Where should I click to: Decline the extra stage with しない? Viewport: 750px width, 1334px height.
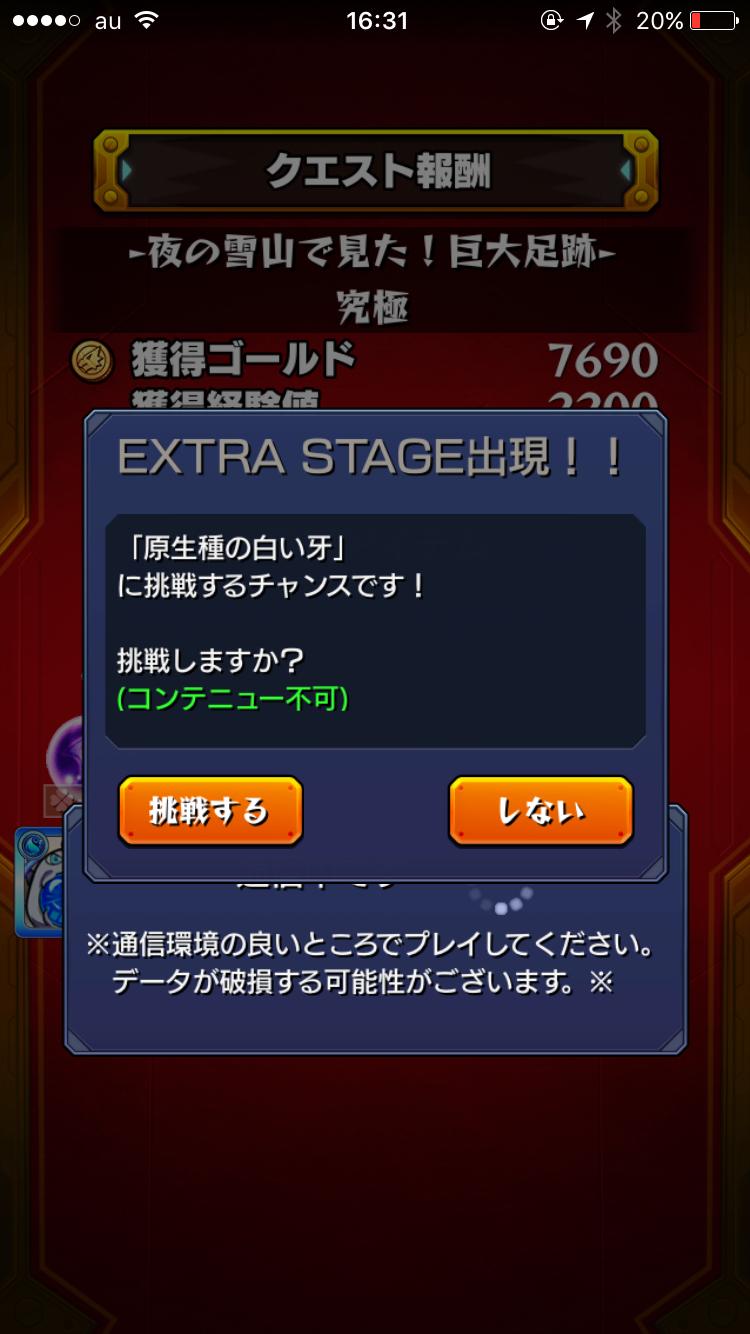540,811
